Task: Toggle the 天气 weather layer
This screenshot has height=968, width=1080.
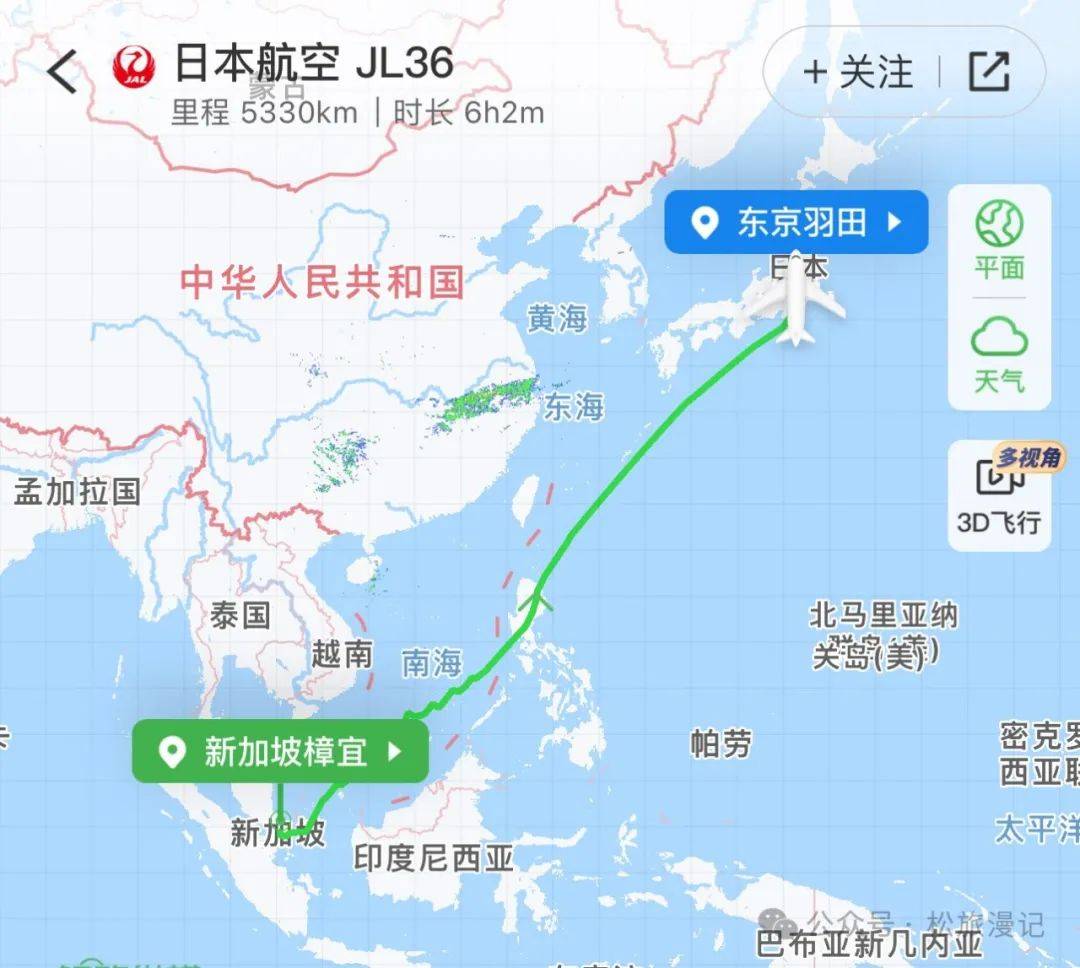Action: (x=999, y=353)
